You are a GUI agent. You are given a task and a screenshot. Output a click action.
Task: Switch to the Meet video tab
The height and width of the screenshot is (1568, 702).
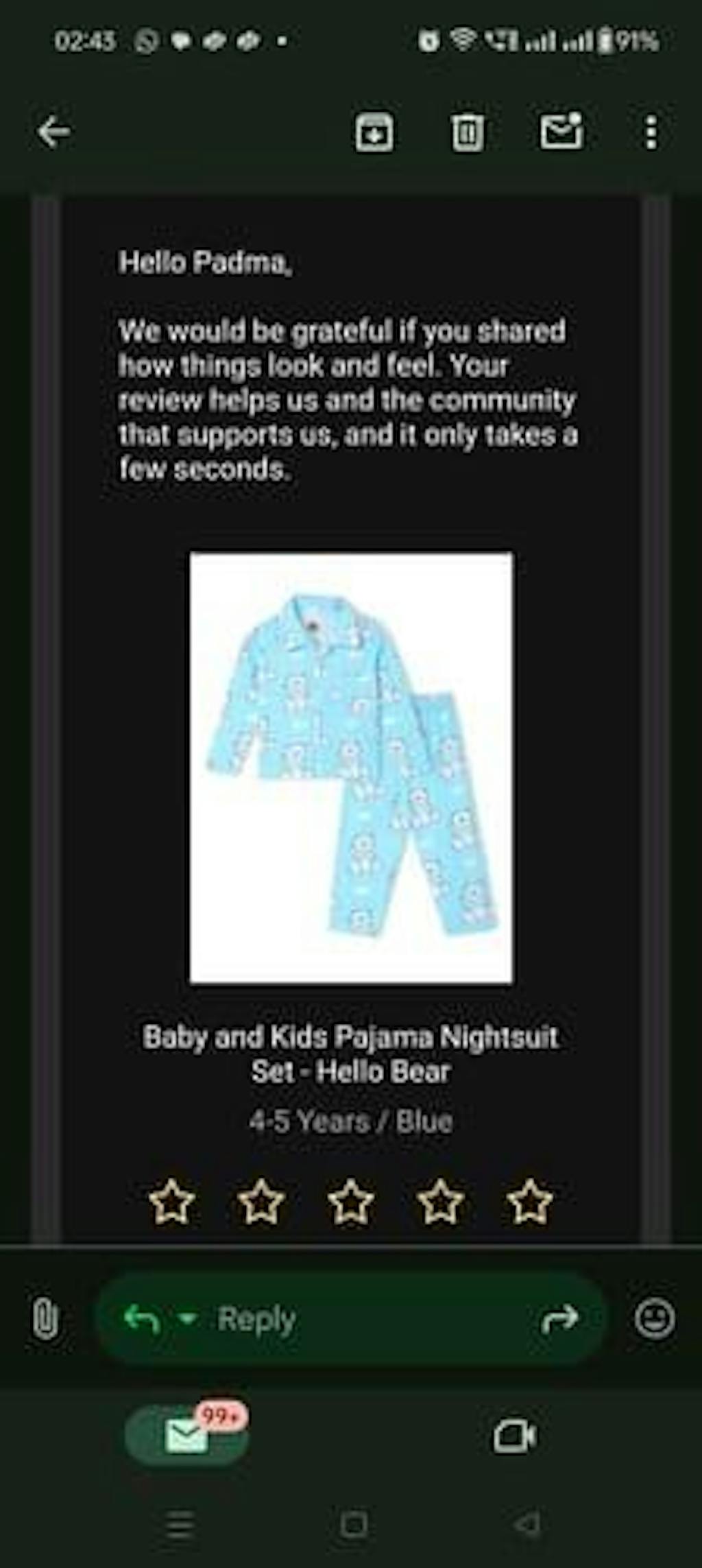tap(516, 1435)
